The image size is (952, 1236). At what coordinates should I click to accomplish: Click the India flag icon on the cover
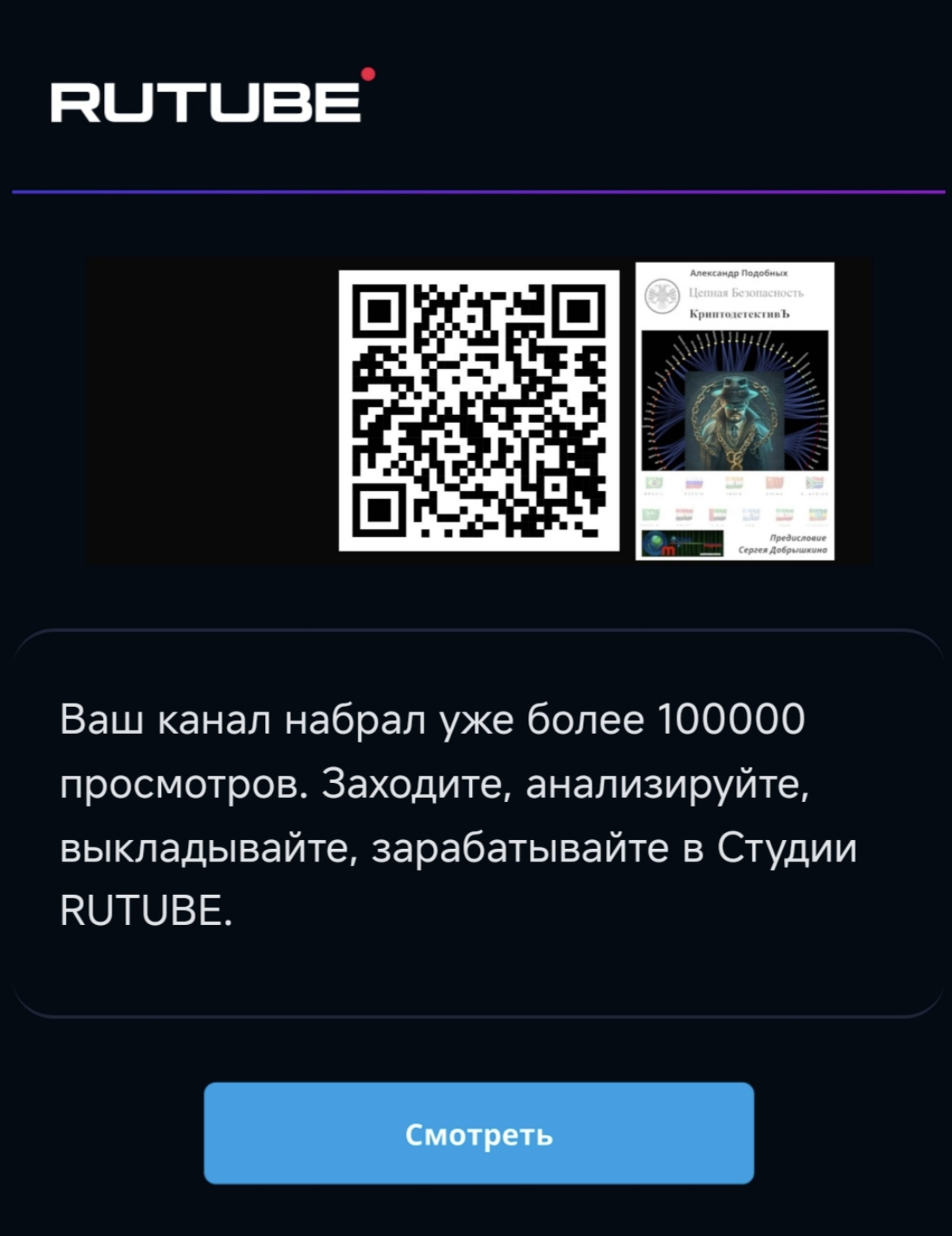tap(733, 483)
